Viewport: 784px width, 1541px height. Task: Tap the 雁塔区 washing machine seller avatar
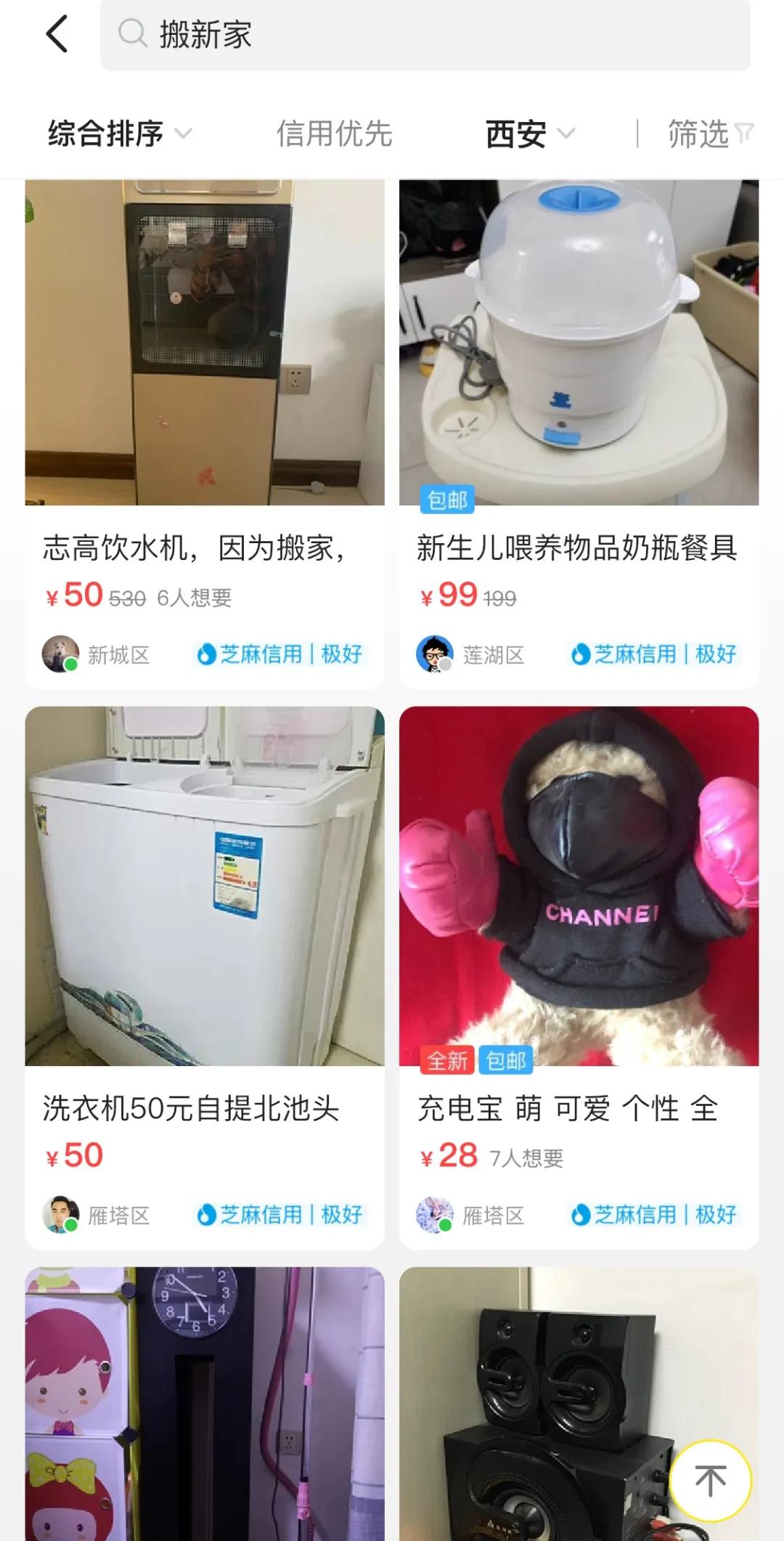tap(63, 1213)
